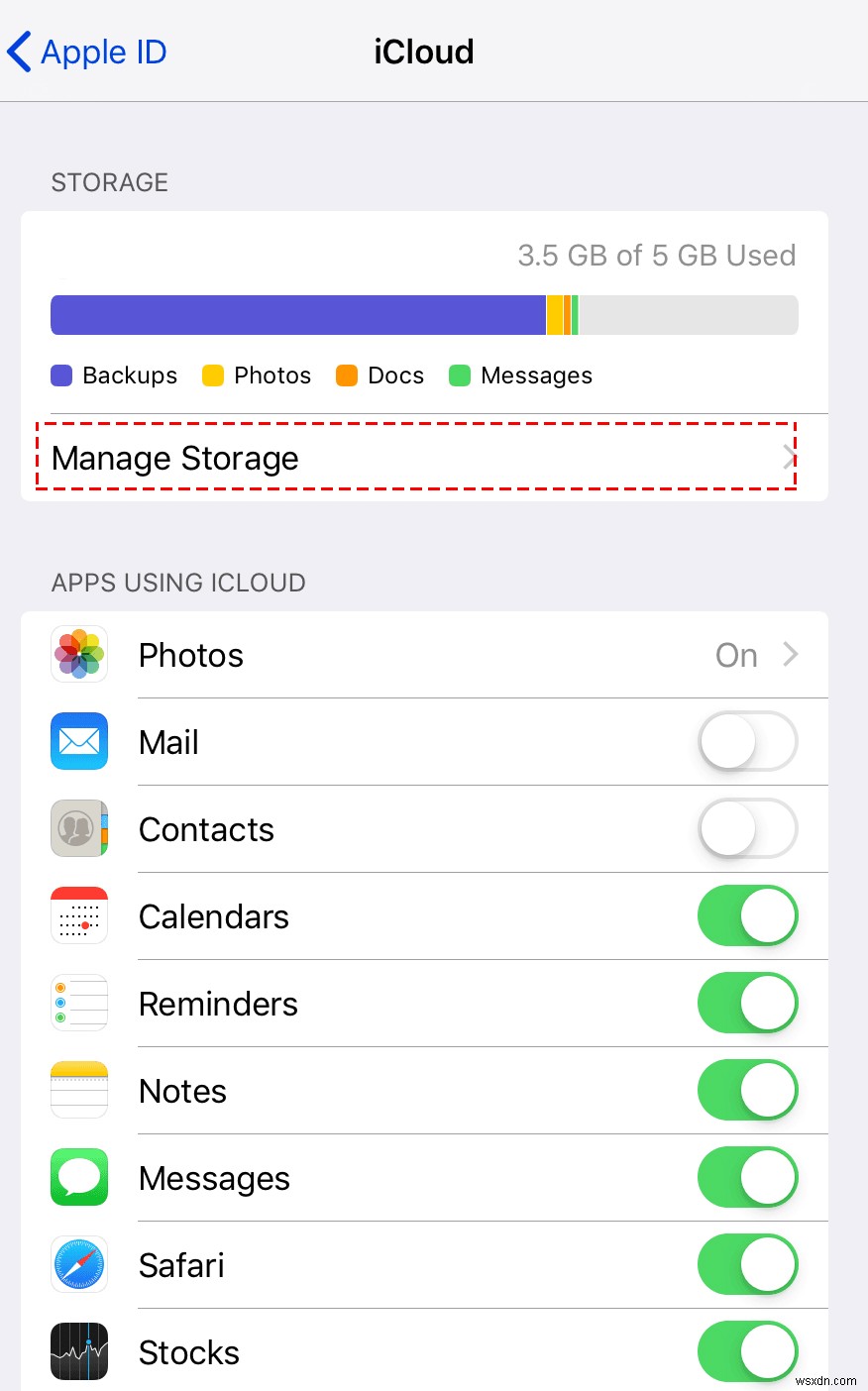Enable the Mail iCloud toggle
This screenshot has height=1391, width=868.
coord(747,741)
